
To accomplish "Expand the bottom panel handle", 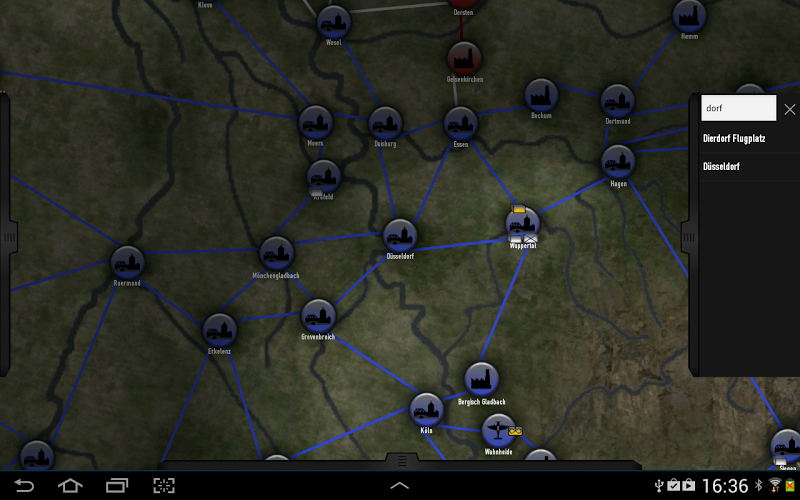I will (400, 461).
